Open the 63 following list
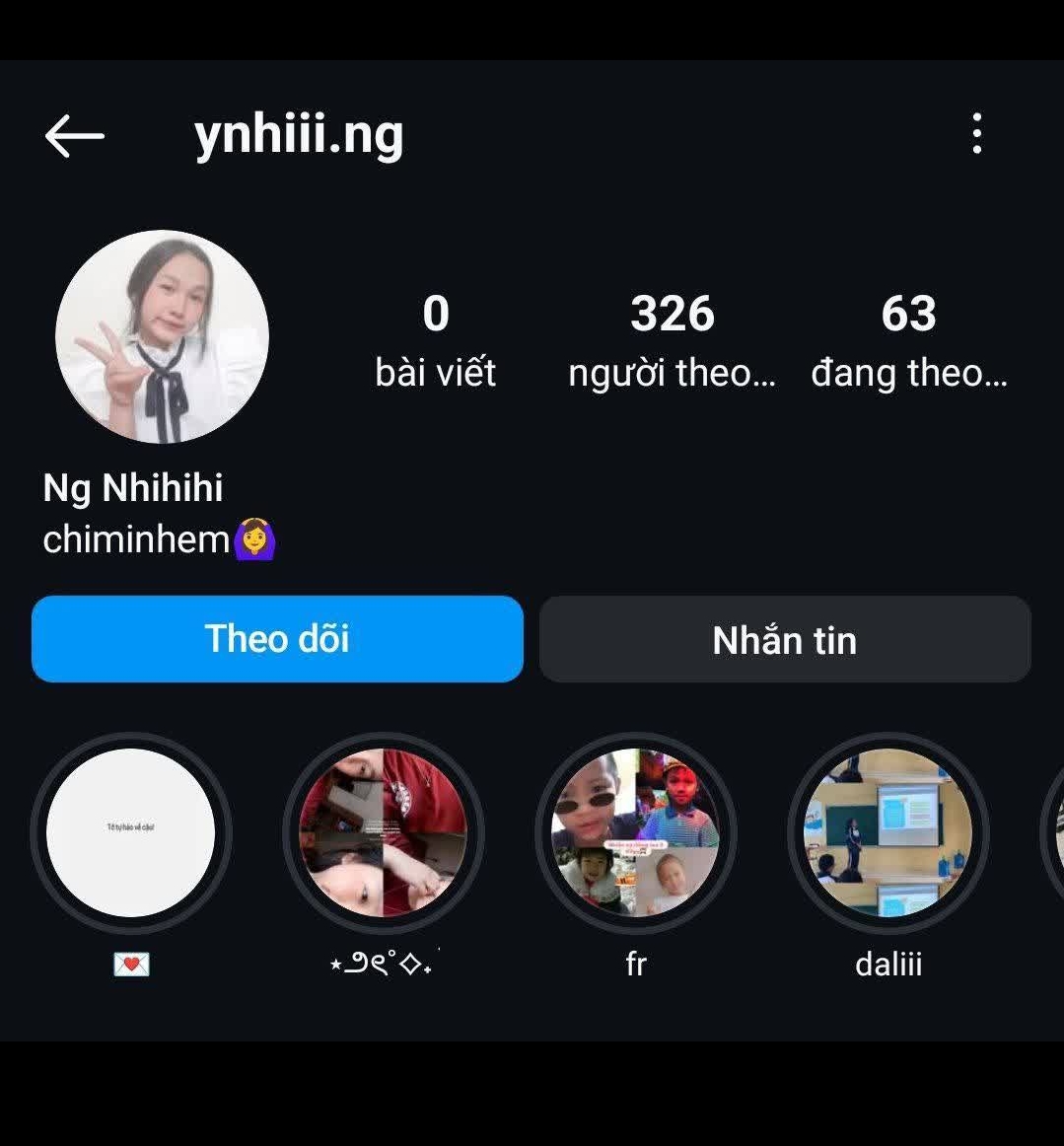This screenshot has width=1064, height=1146. coord(908,340)
